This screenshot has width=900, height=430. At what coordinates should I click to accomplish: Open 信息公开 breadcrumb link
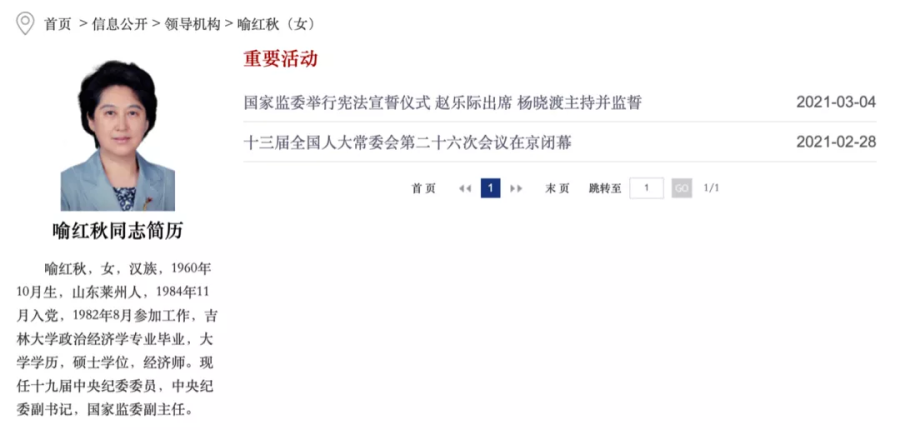pos(120,23)
